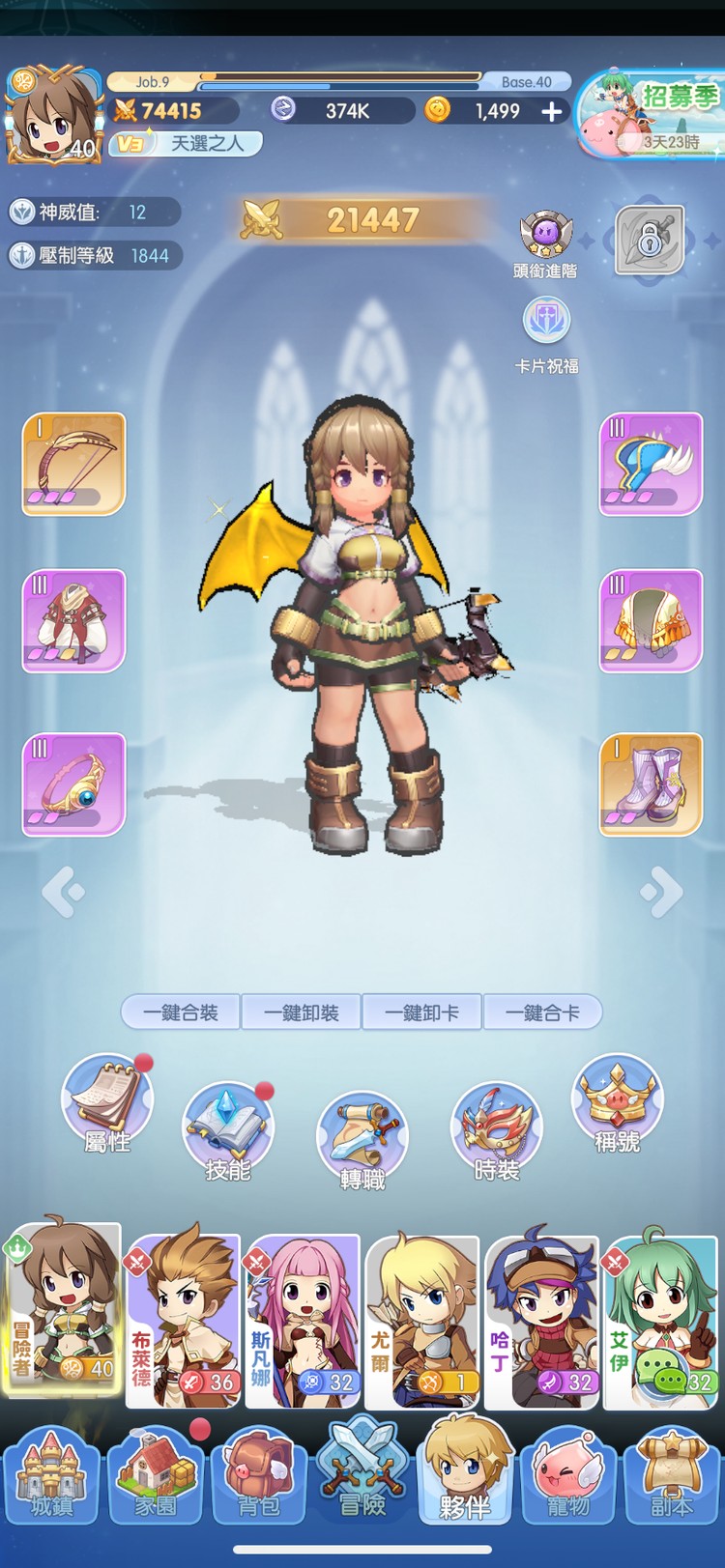Select the bow weapon equipment slot
The image size is (725, 1568).
point(74,464)
